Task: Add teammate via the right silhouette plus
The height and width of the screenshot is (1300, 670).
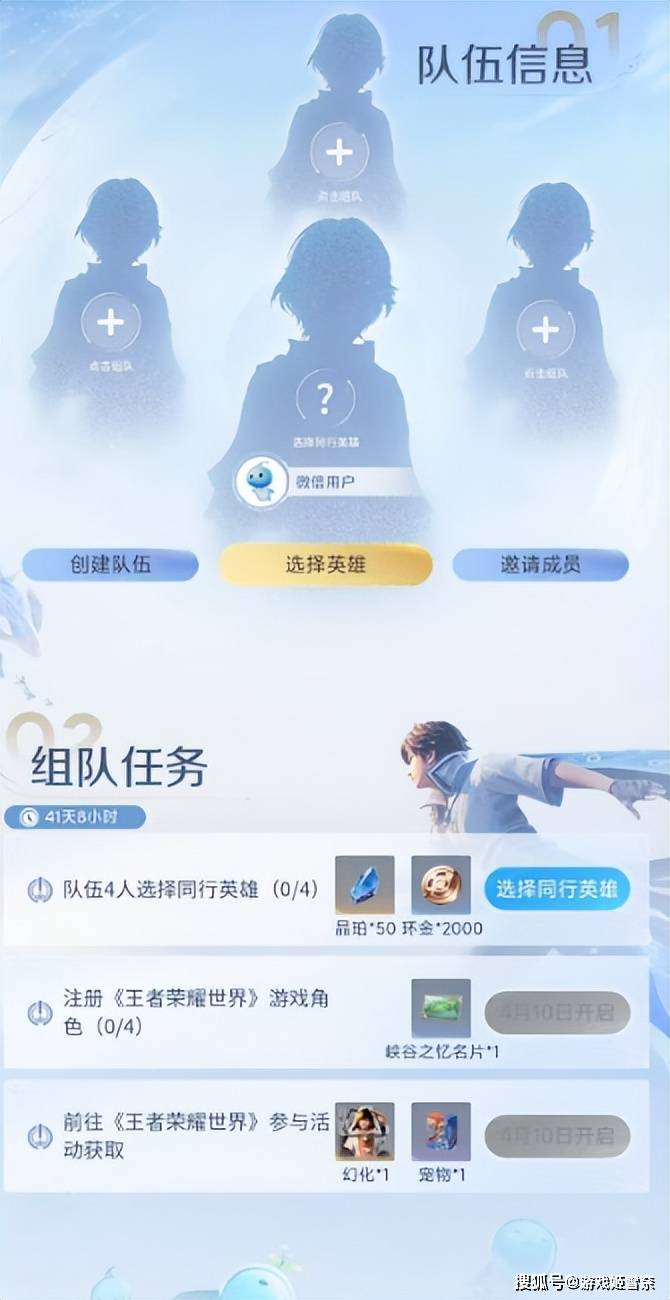Action: (x=544, y=329)
